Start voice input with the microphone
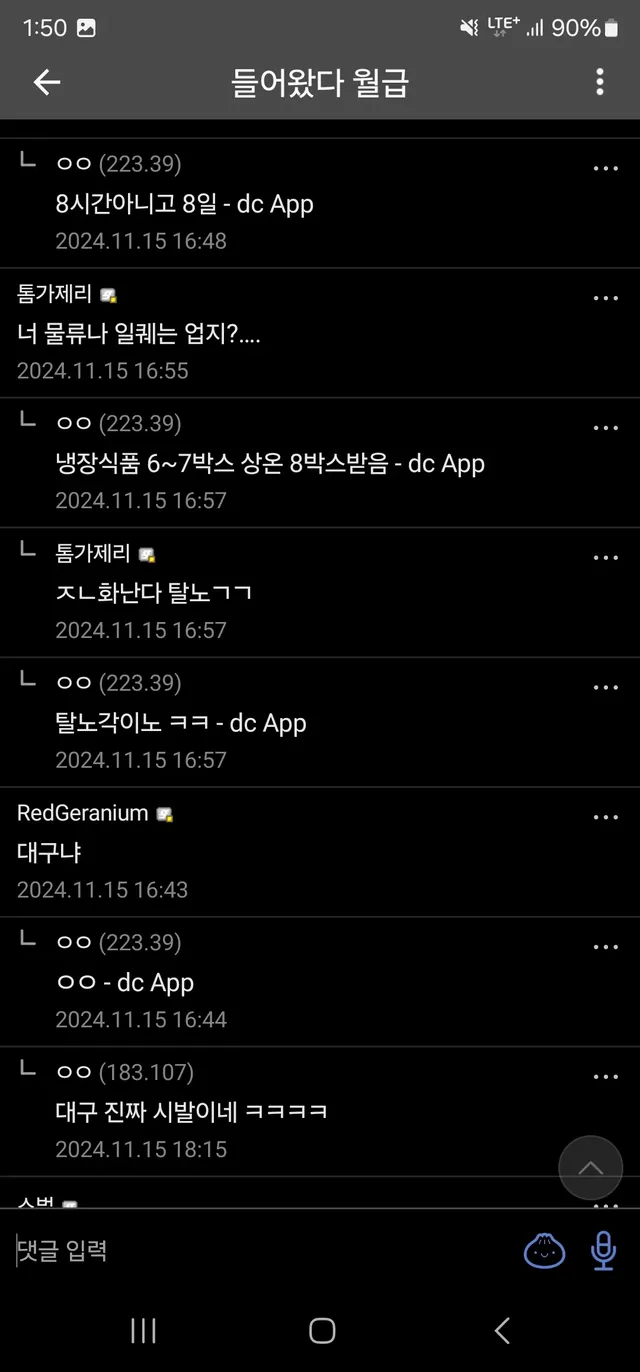 (603, 1250)
